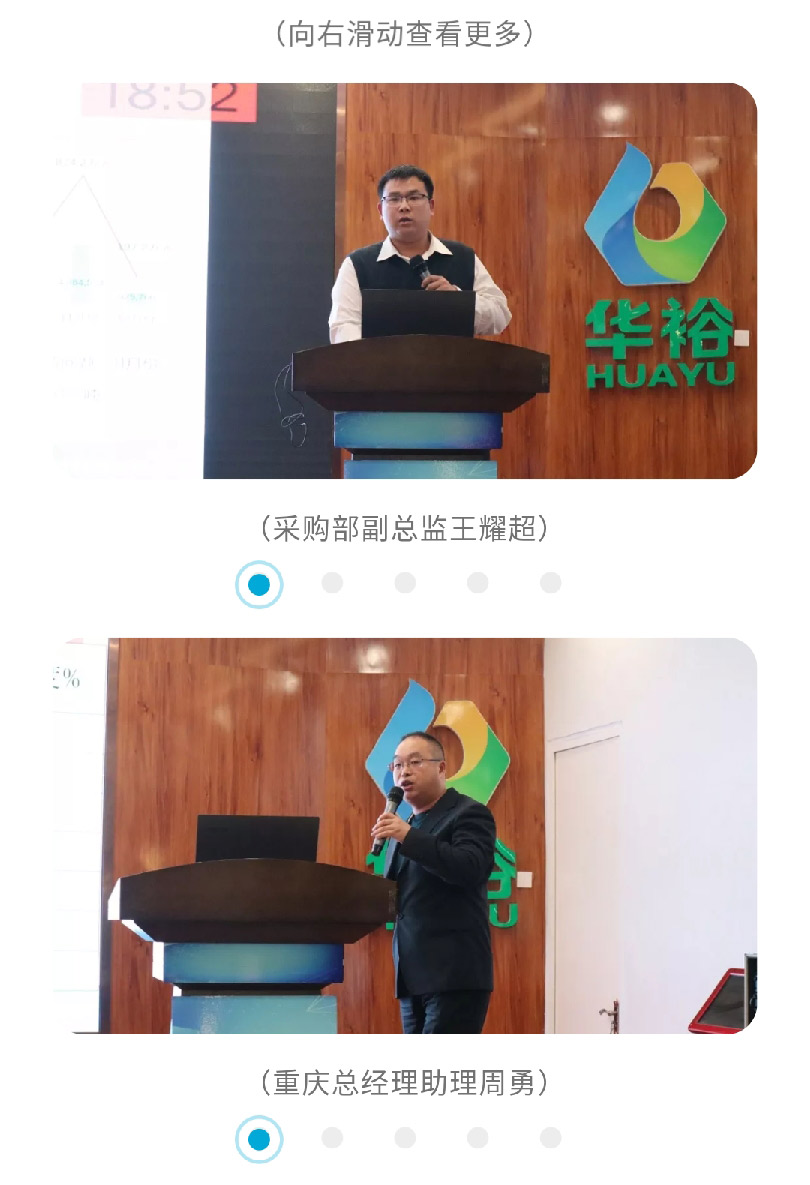This screenshot has width=810, height=1185.
Task: Jump to last page dot under the 王耀超 caption
Action: pyautogui.click(x=550, y=583)
